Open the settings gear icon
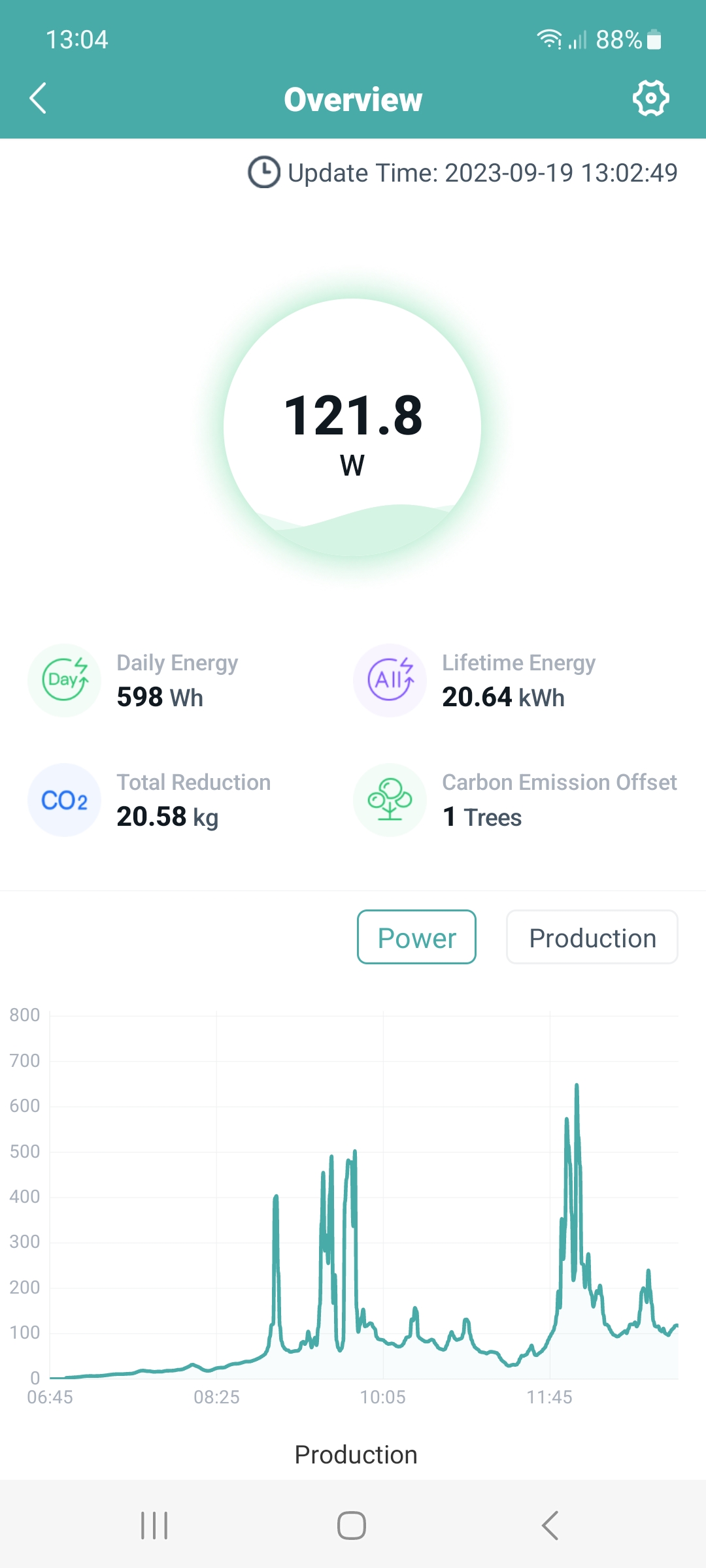This screenshot has width=706, height=1568. pos(650,99)
